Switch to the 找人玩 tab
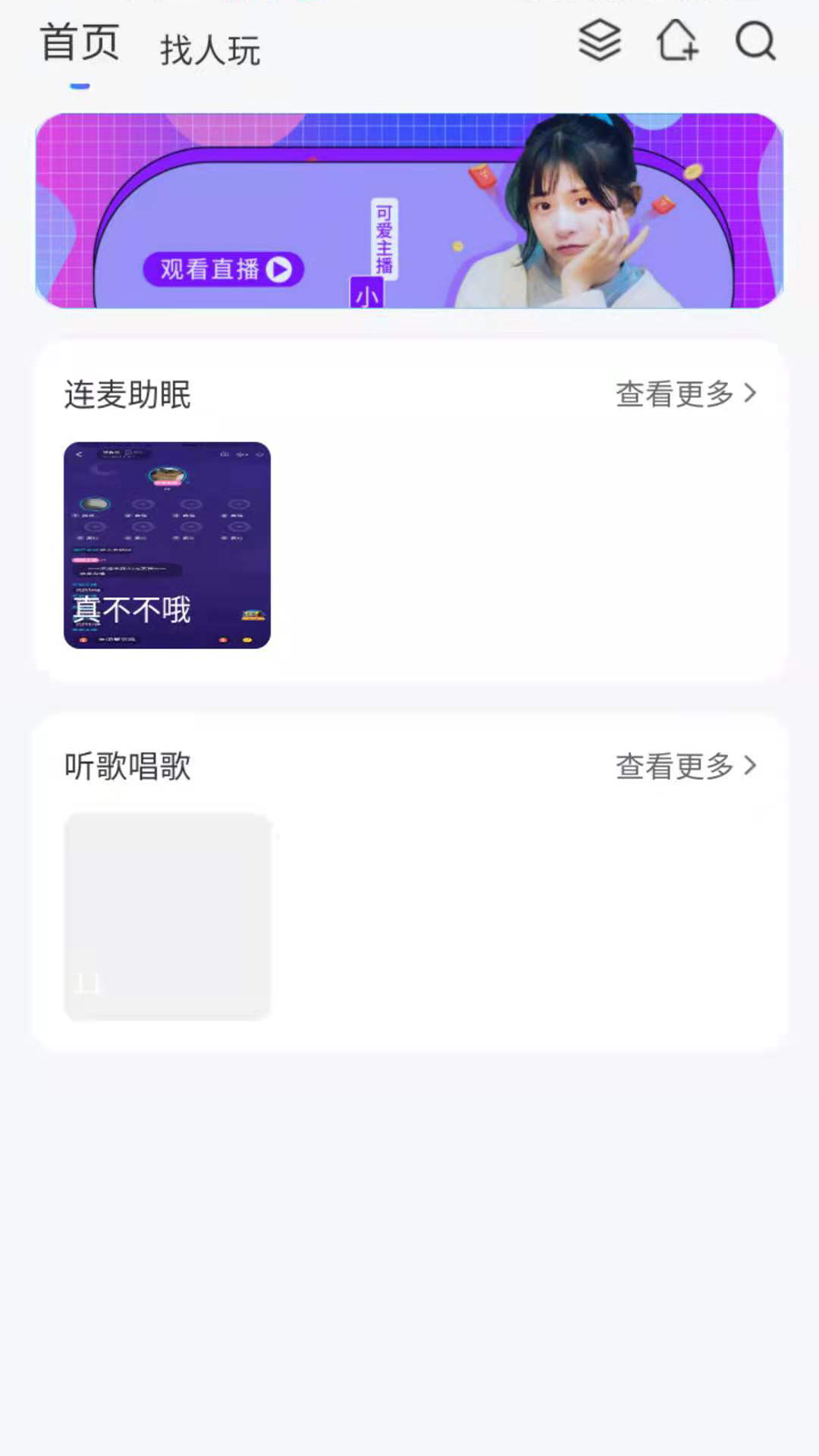 [210, 50]
